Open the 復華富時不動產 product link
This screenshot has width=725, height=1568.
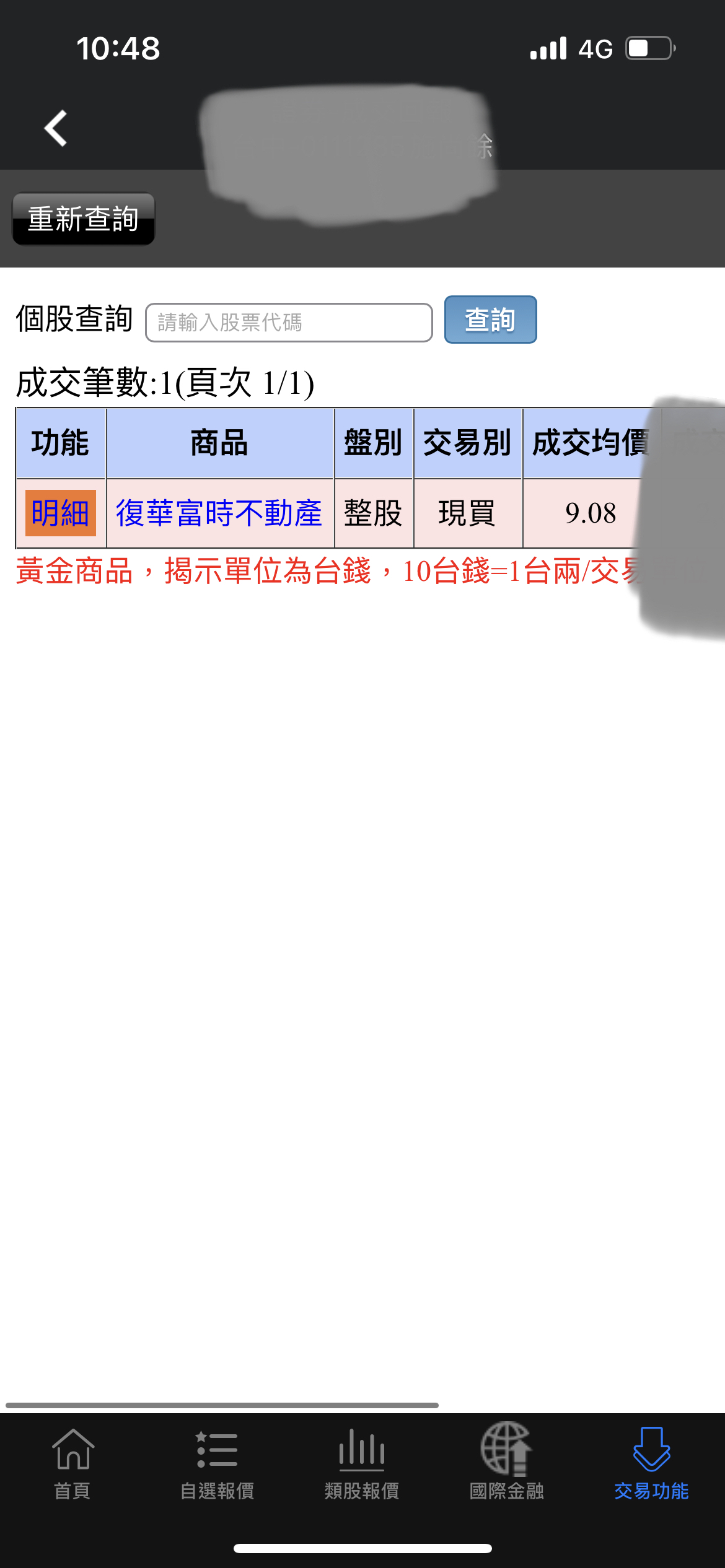pyautogui.click(x=219, y=513)
